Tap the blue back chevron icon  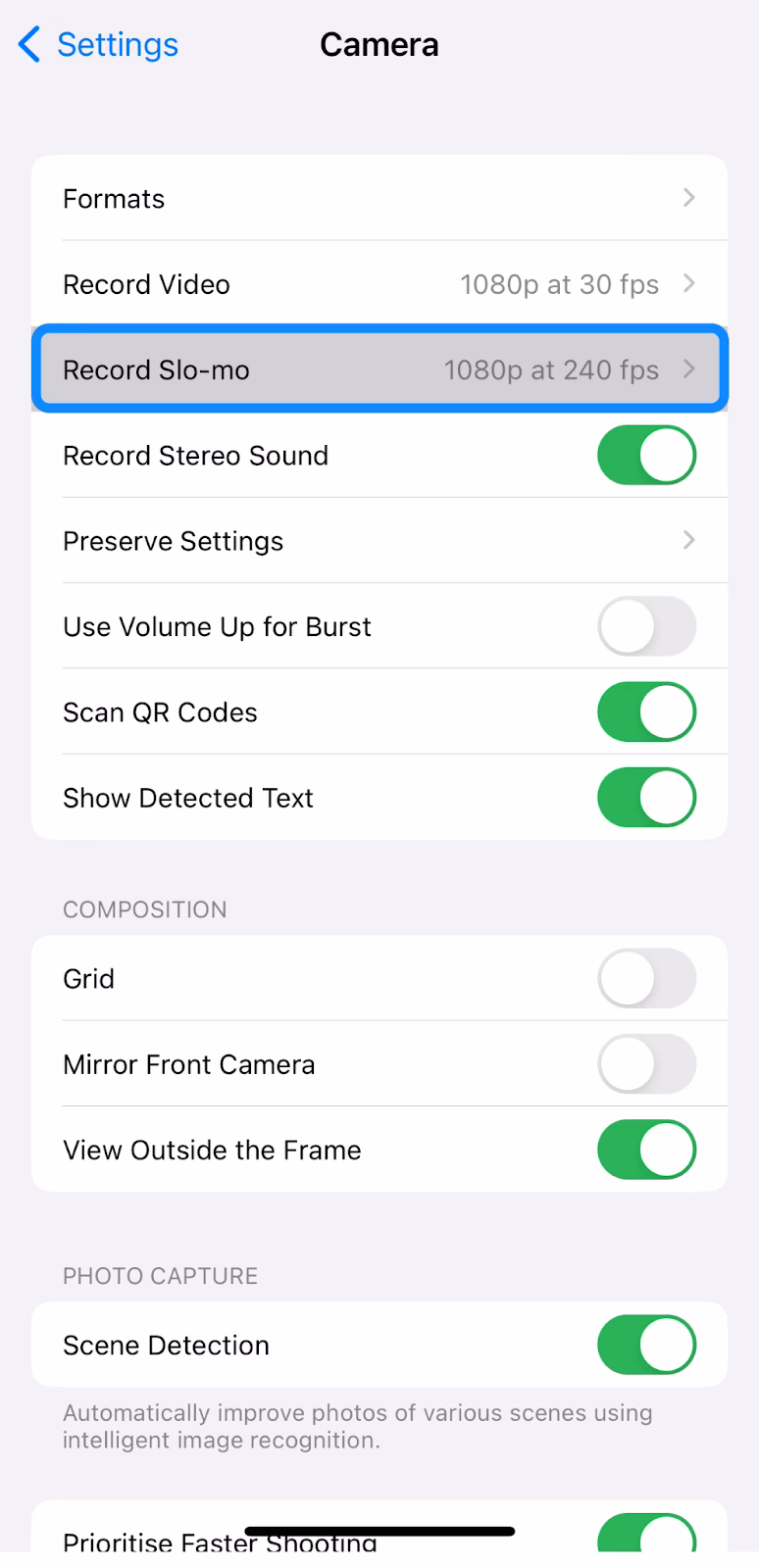click(26, 44)
